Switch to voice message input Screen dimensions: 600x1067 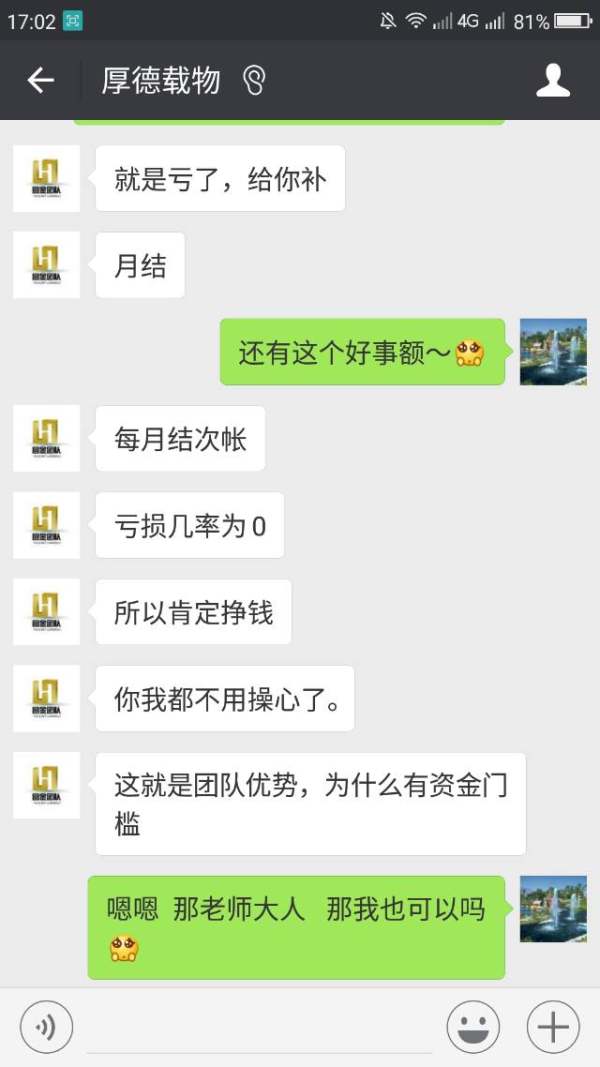(x=44, y=1027)
